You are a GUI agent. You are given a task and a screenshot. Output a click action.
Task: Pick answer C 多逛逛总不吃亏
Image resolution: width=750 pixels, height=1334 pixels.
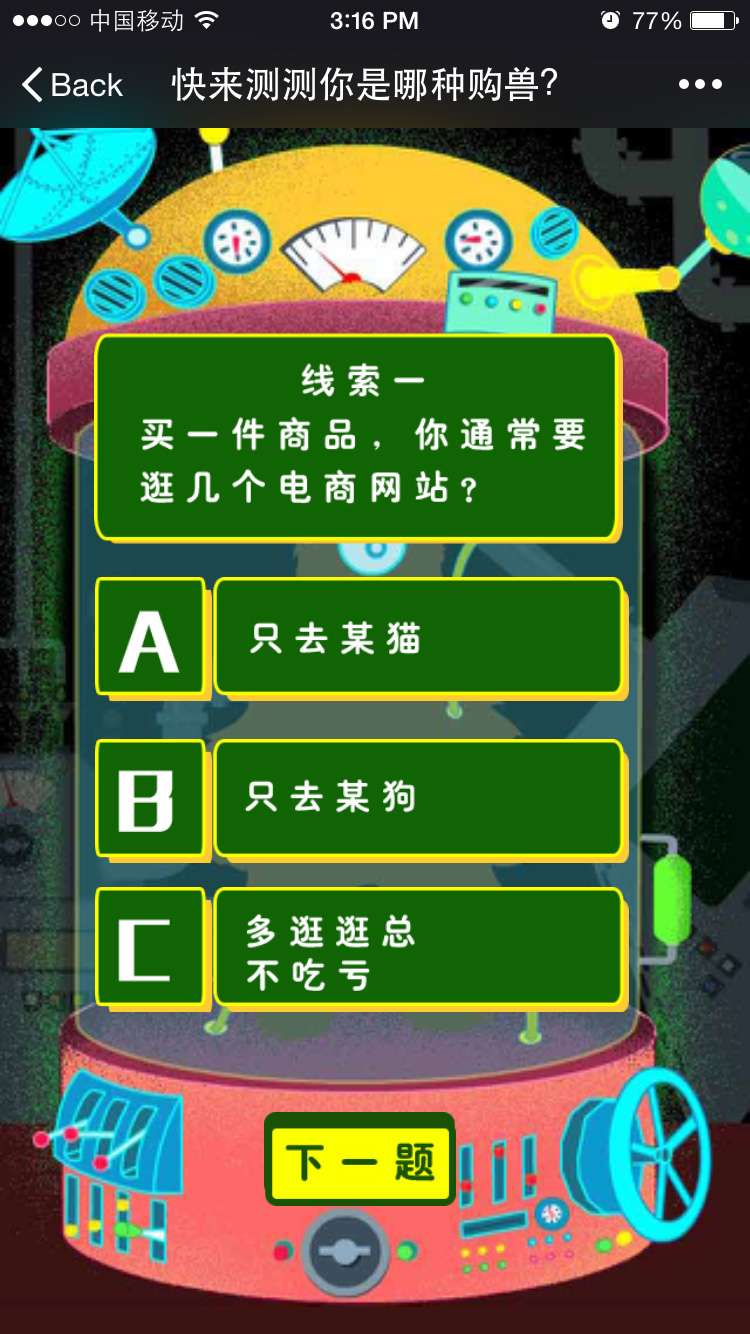418,947
